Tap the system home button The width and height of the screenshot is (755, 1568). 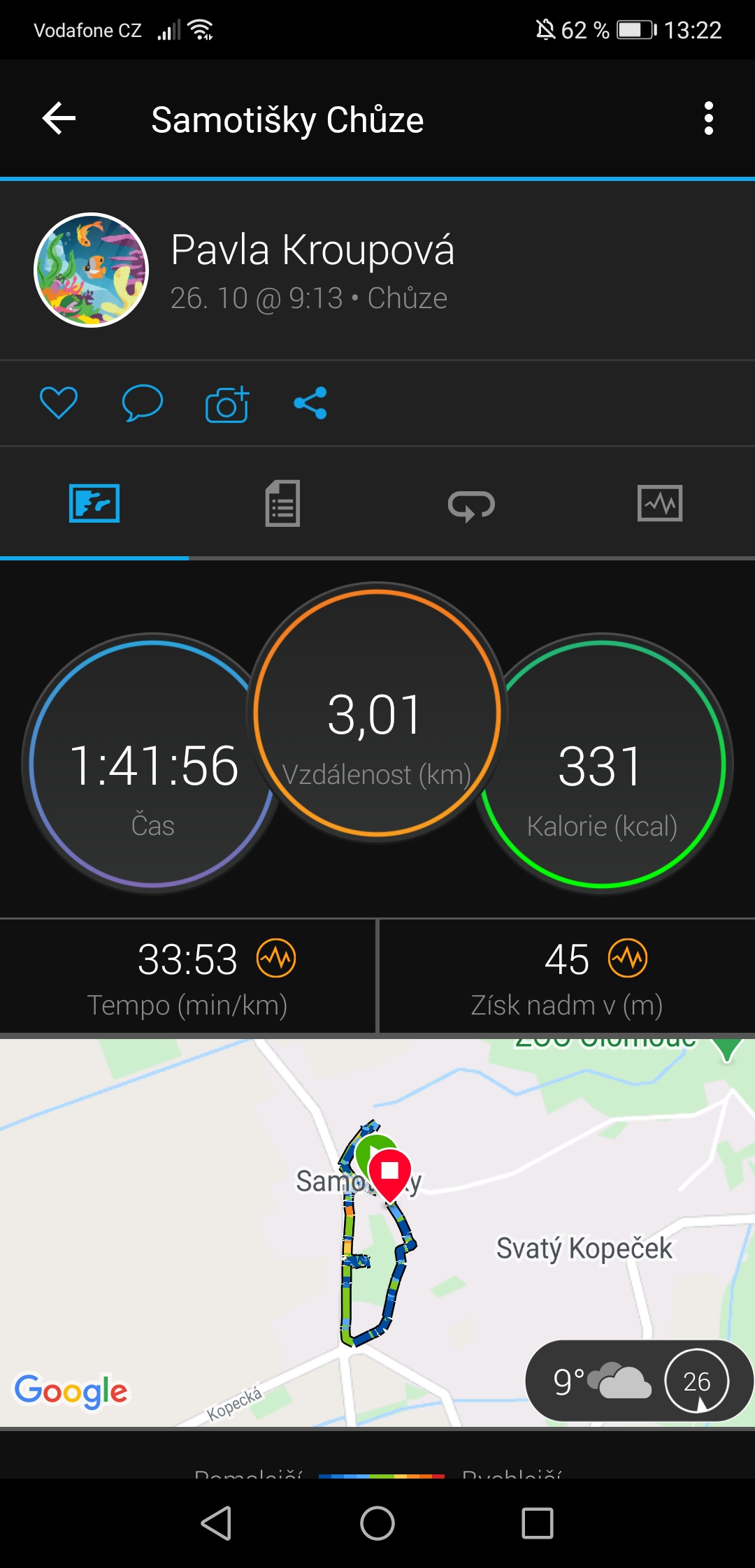click(377, 1523)
